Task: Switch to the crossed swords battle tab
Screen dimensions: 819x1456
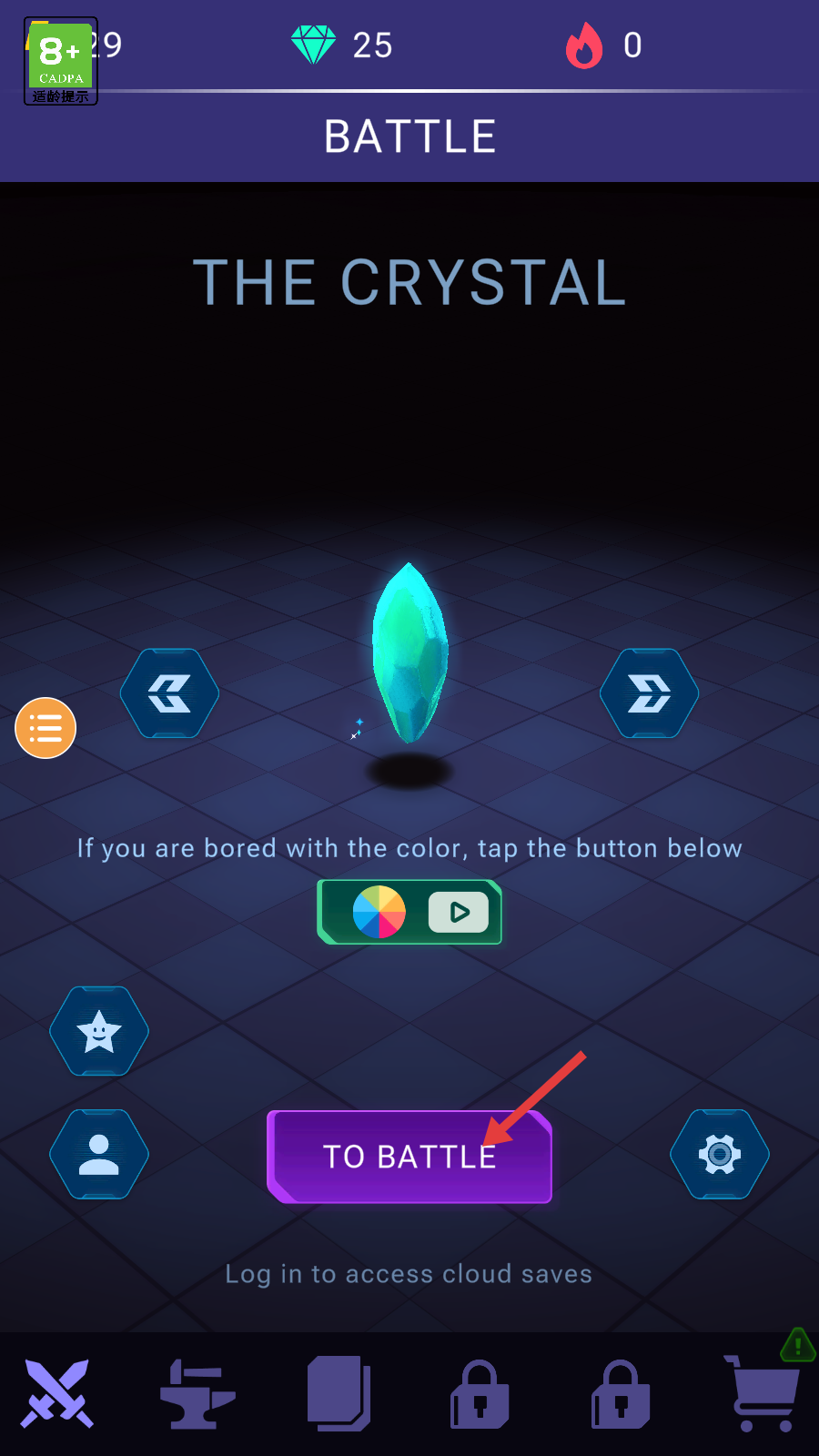Action: (57, 1393)
